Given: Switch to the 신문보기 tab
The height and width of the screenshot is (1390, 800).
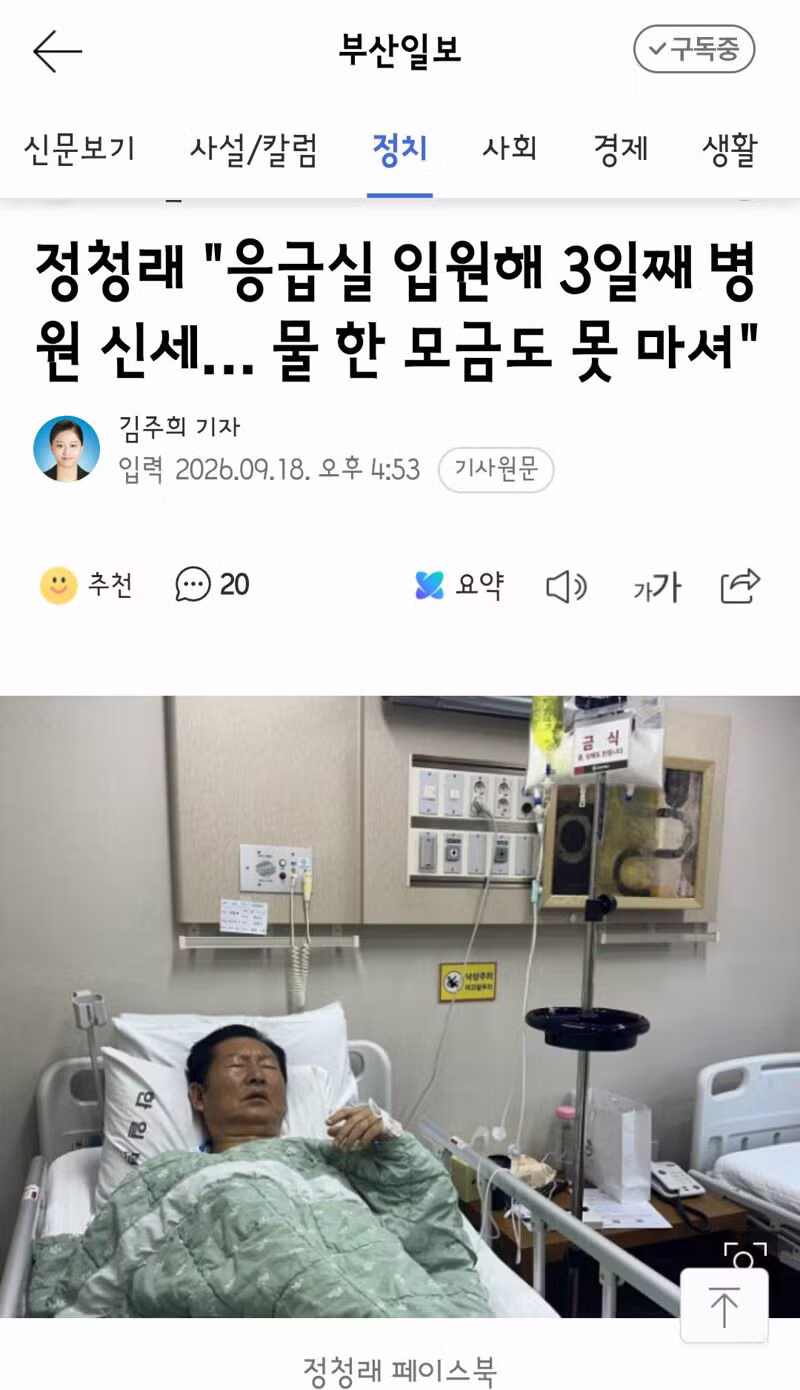Looking at the screenshot, I should 79,149.
